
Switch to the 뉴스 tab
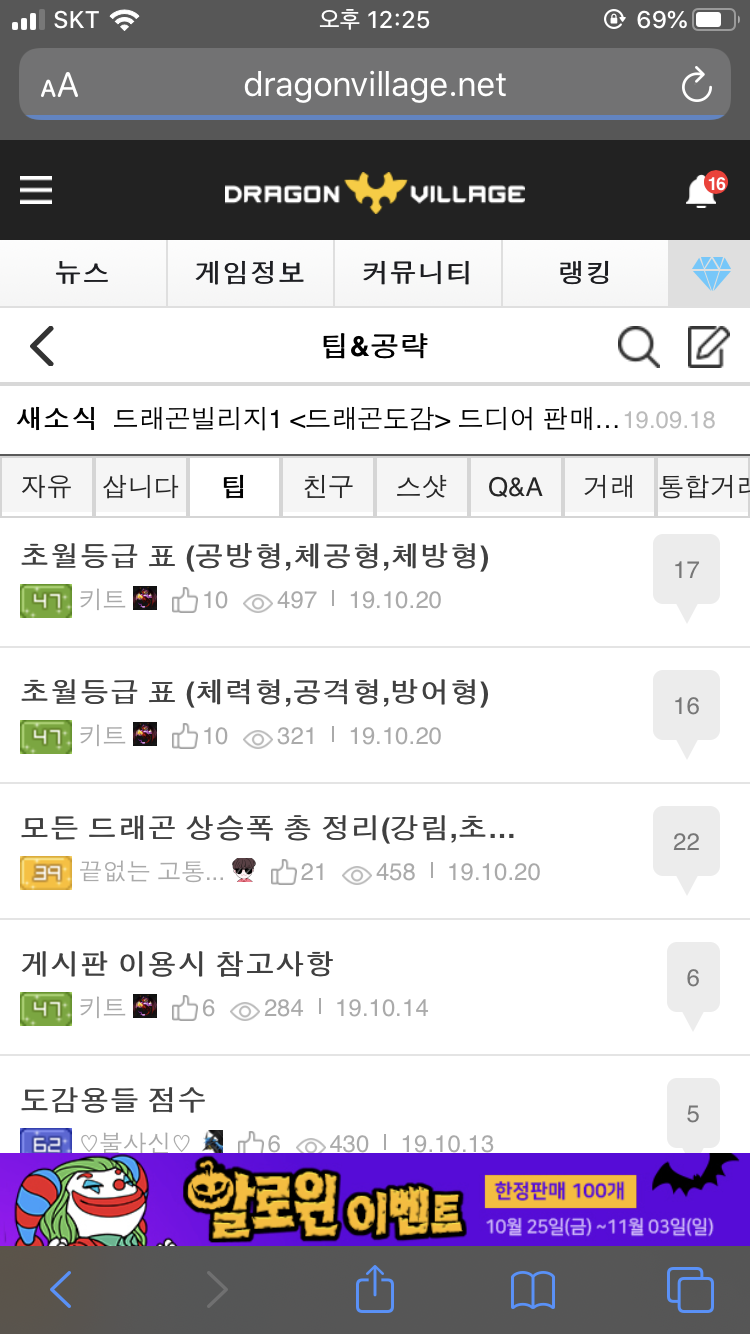tap(82, 273)
